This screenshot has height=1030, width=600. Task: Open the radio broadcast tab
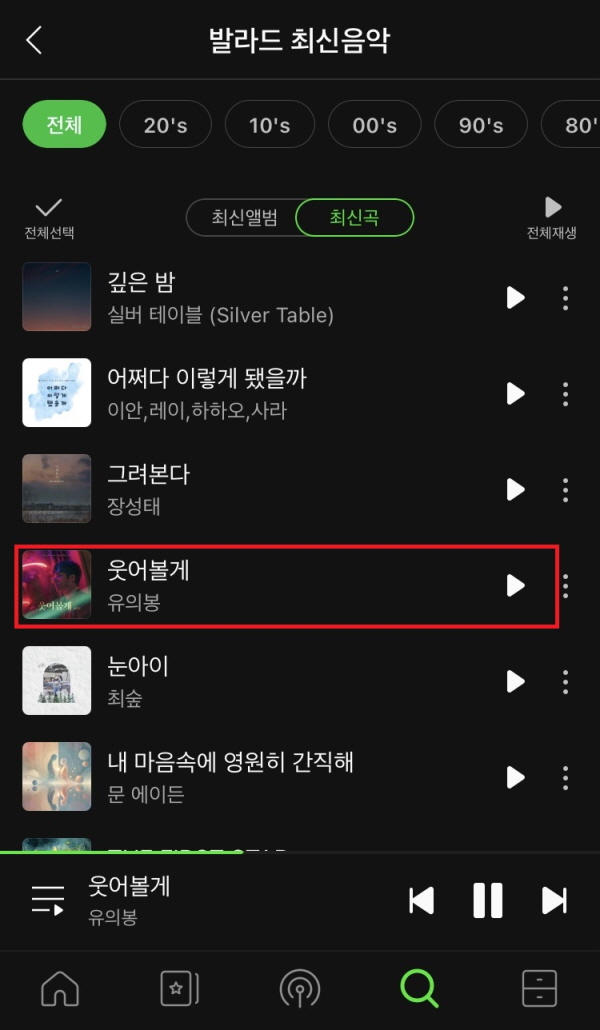(299, 988)
